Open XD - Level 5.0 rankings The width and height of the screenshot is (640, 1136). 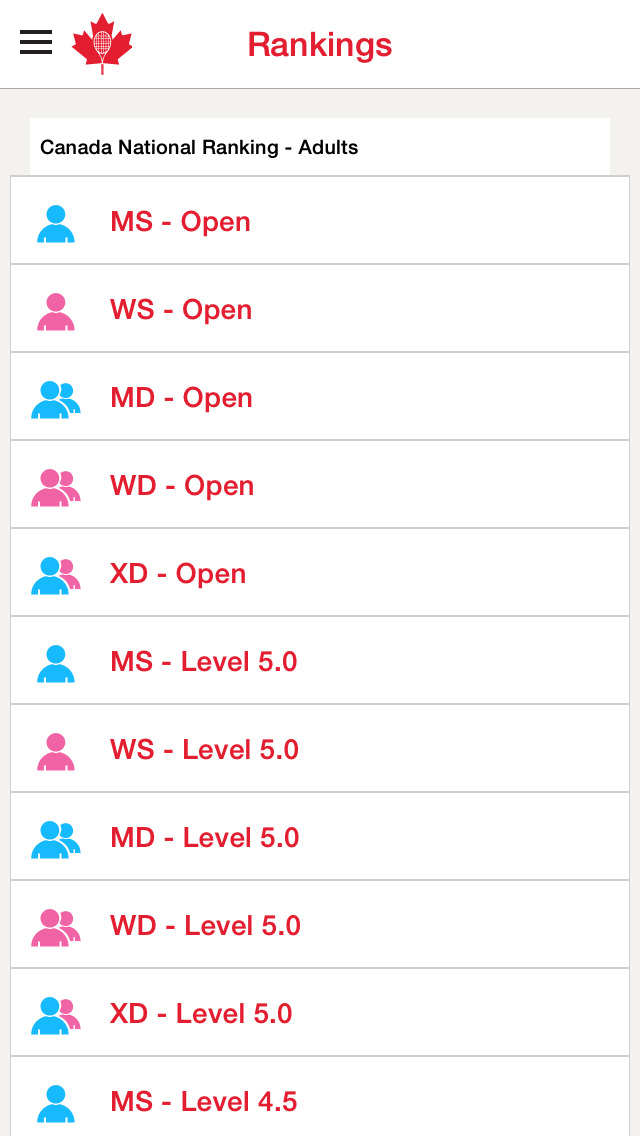(x=320, y=1012)
